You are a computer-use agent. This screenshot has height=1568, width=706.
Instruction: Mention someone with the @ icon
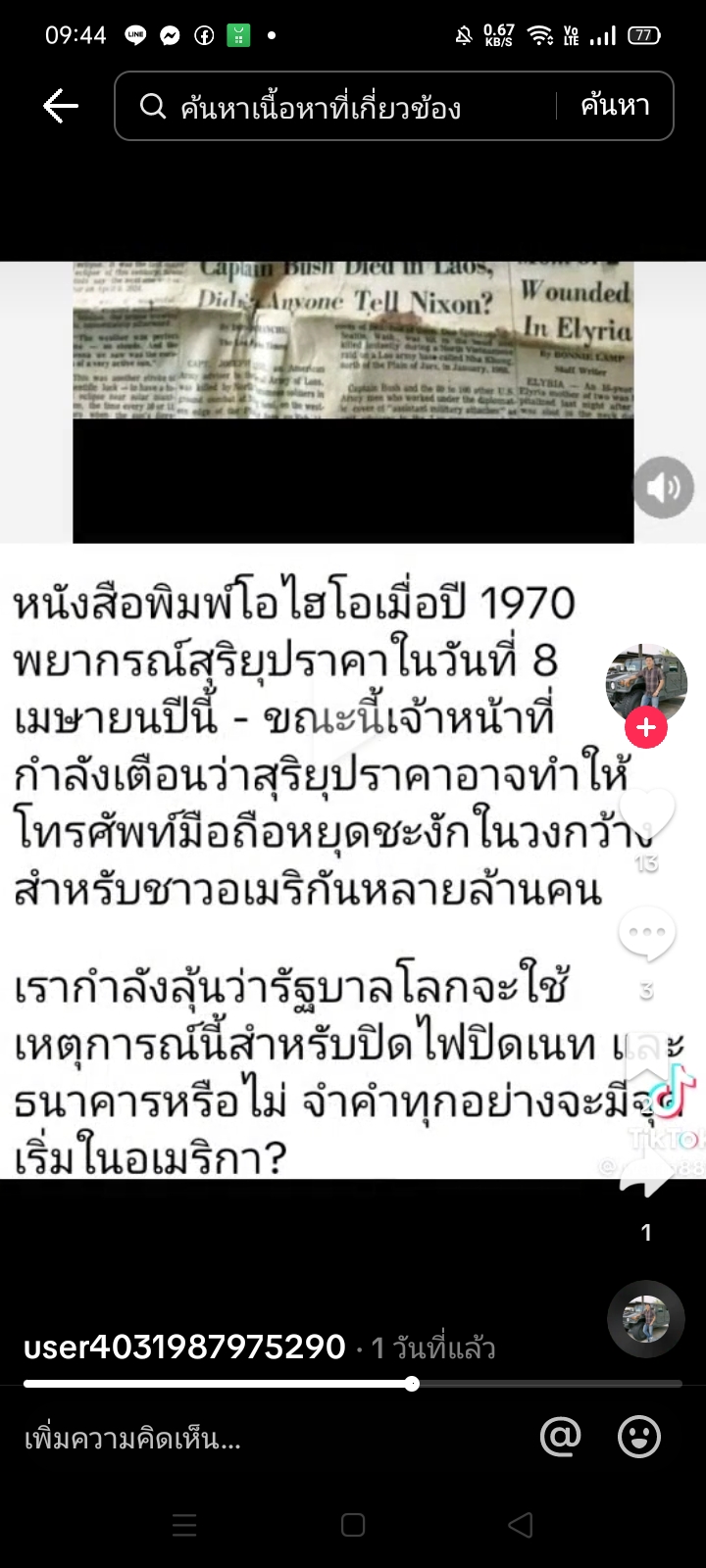click(561, 1437)
